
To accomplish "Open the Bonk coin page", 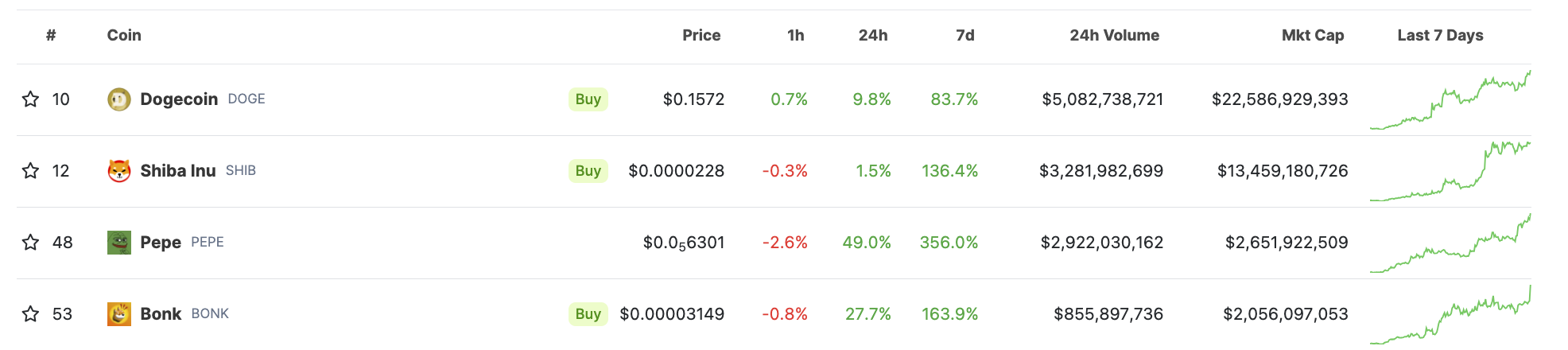I will (x=161, y=314).
